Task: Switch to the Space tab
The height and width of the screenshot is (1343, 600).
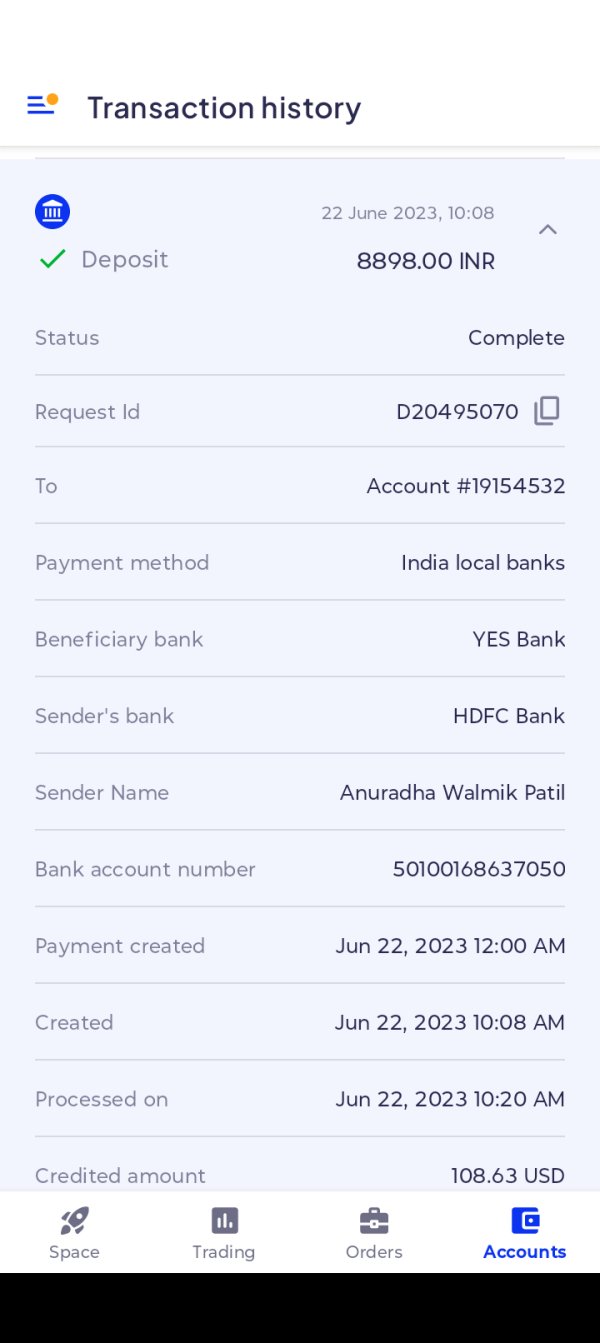Action: tap(74, 1232)
